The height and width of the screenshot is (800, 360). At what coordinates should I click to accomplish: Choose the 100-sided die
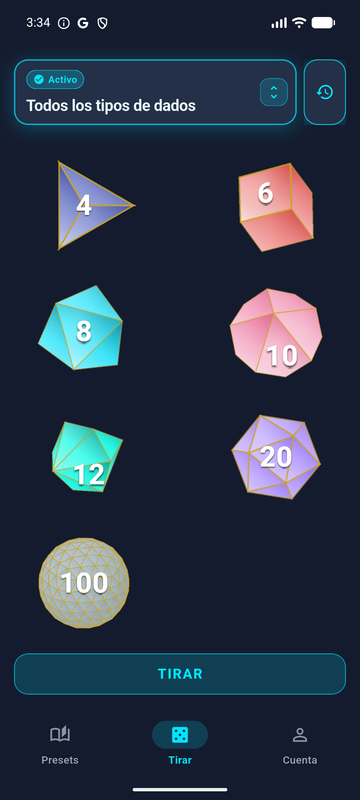[84, 583]
